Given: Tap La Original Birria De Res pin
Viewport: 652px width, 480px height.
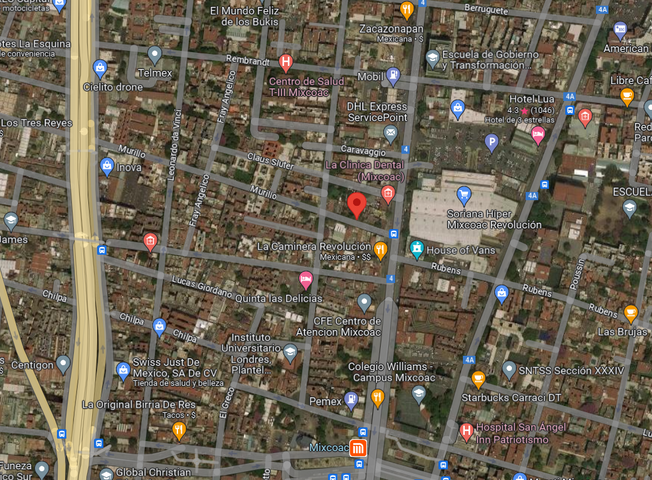Looking at the screenshot, I should tap(179, 431).
